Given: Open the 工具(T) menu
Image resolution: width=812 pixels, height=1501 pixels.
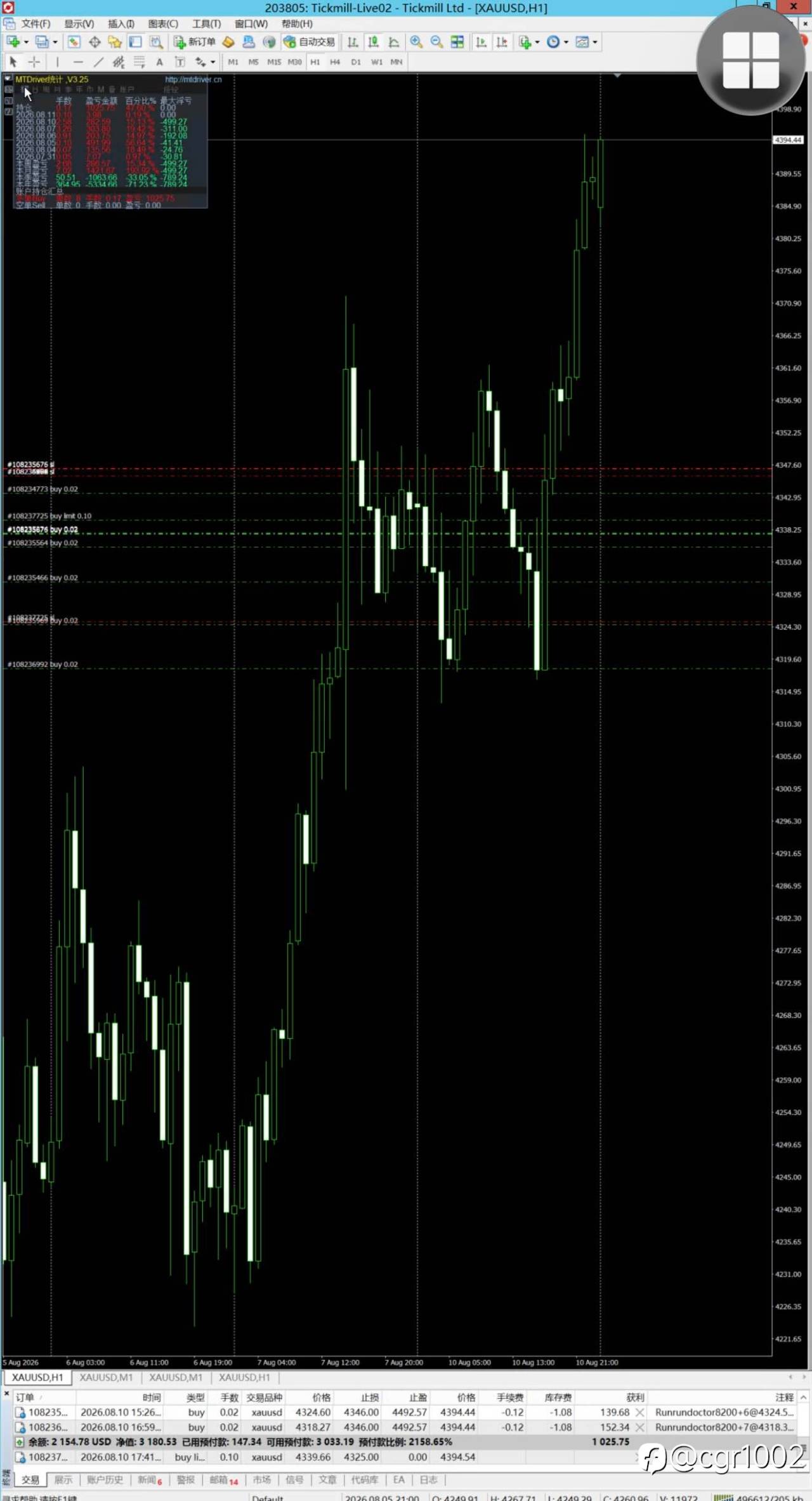Looking at the screenshot, I should click(206, 23).
